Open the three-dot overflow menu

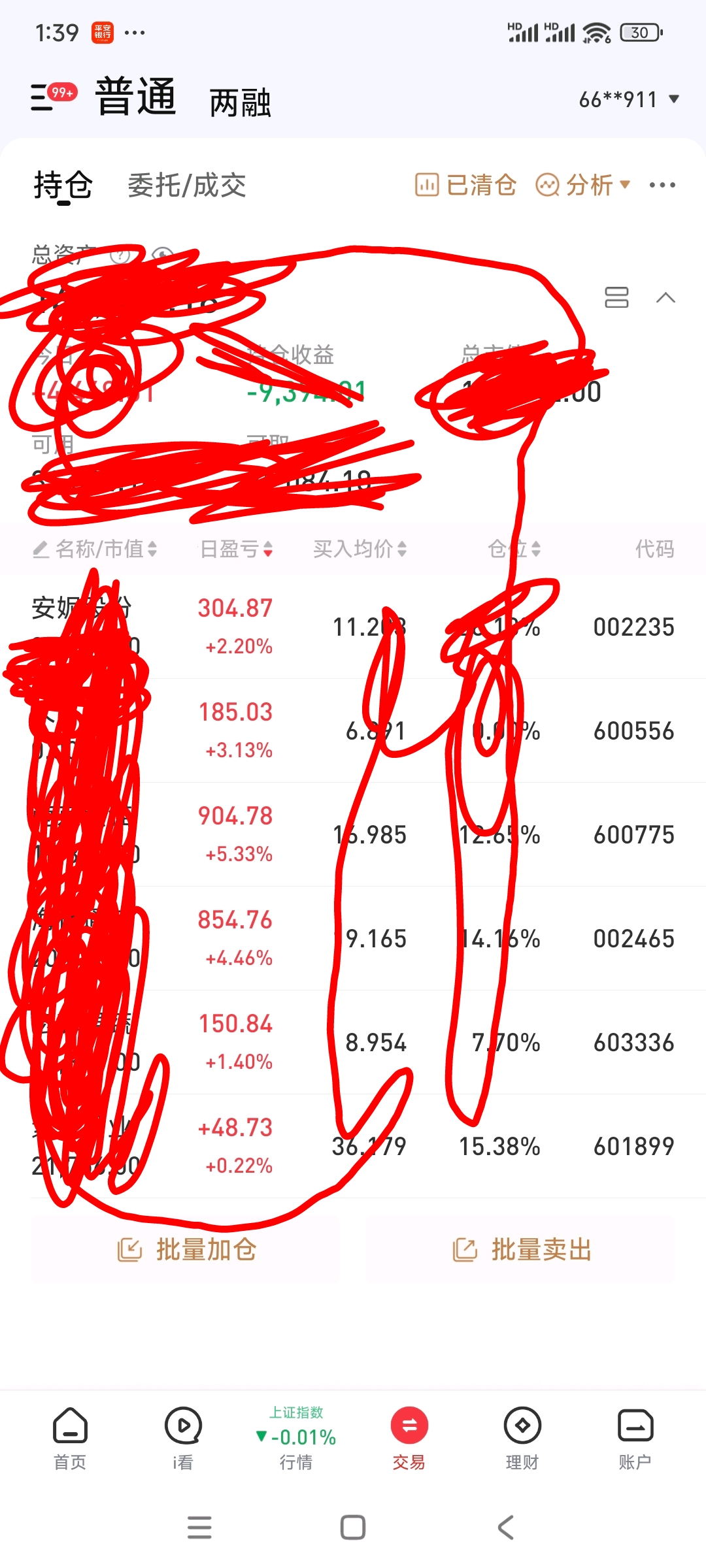[x=662, y=185]
